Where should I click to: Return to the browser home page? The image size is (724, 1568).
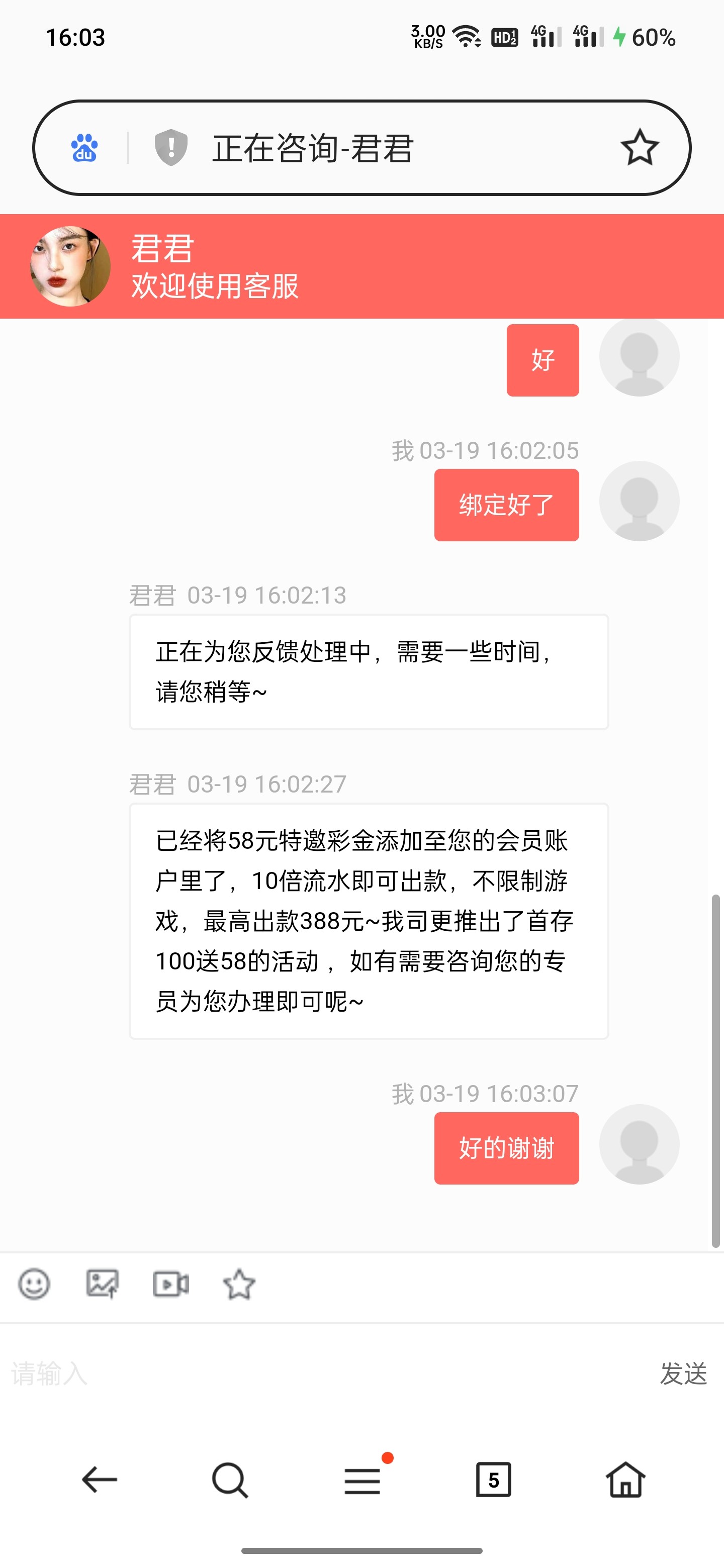pyautogui.click(x=625, y=1480)
